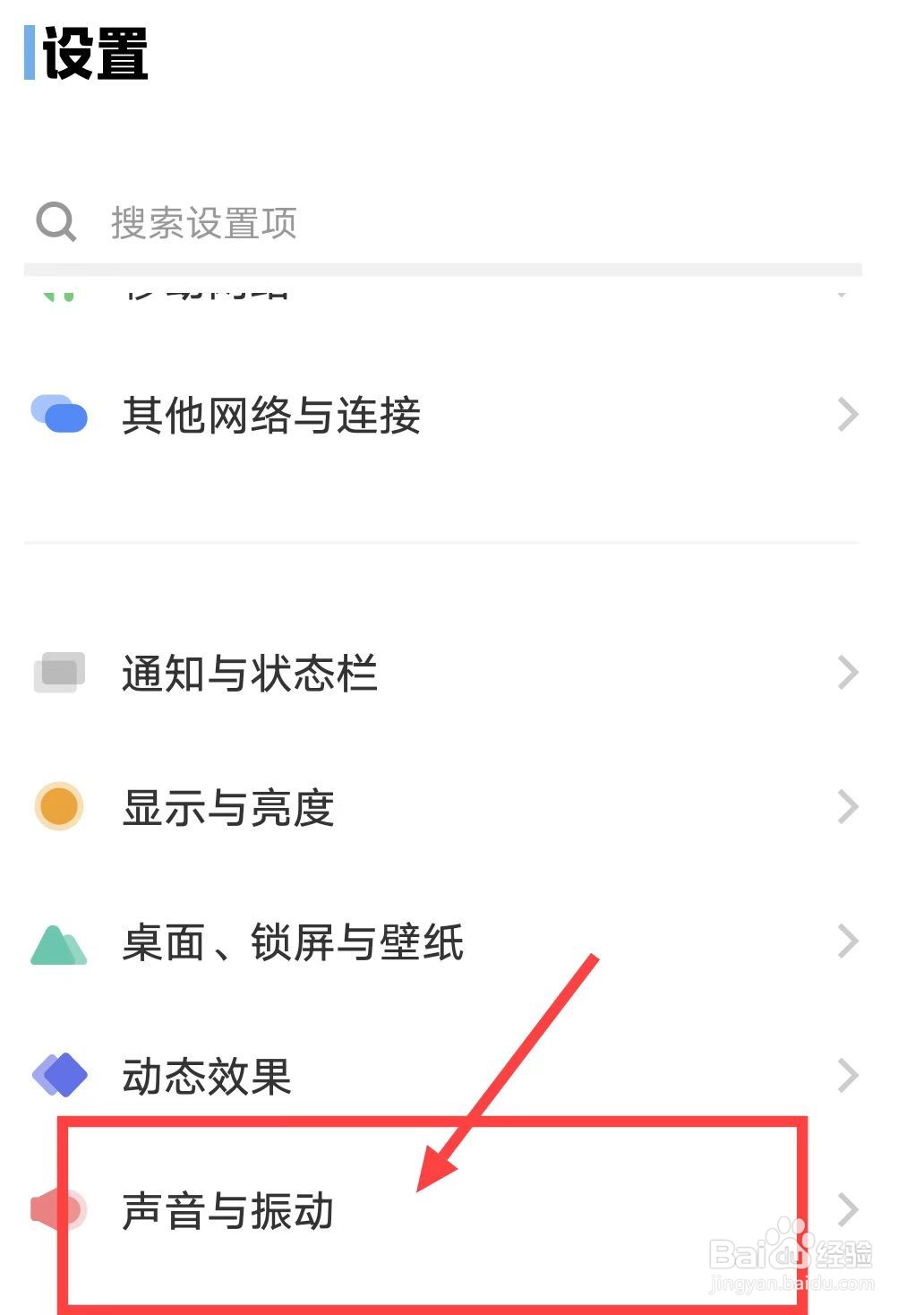Click the chevron next to 声音与振动
The width and height of the screenshot is (924, 1315).
tap(848, 1211)
